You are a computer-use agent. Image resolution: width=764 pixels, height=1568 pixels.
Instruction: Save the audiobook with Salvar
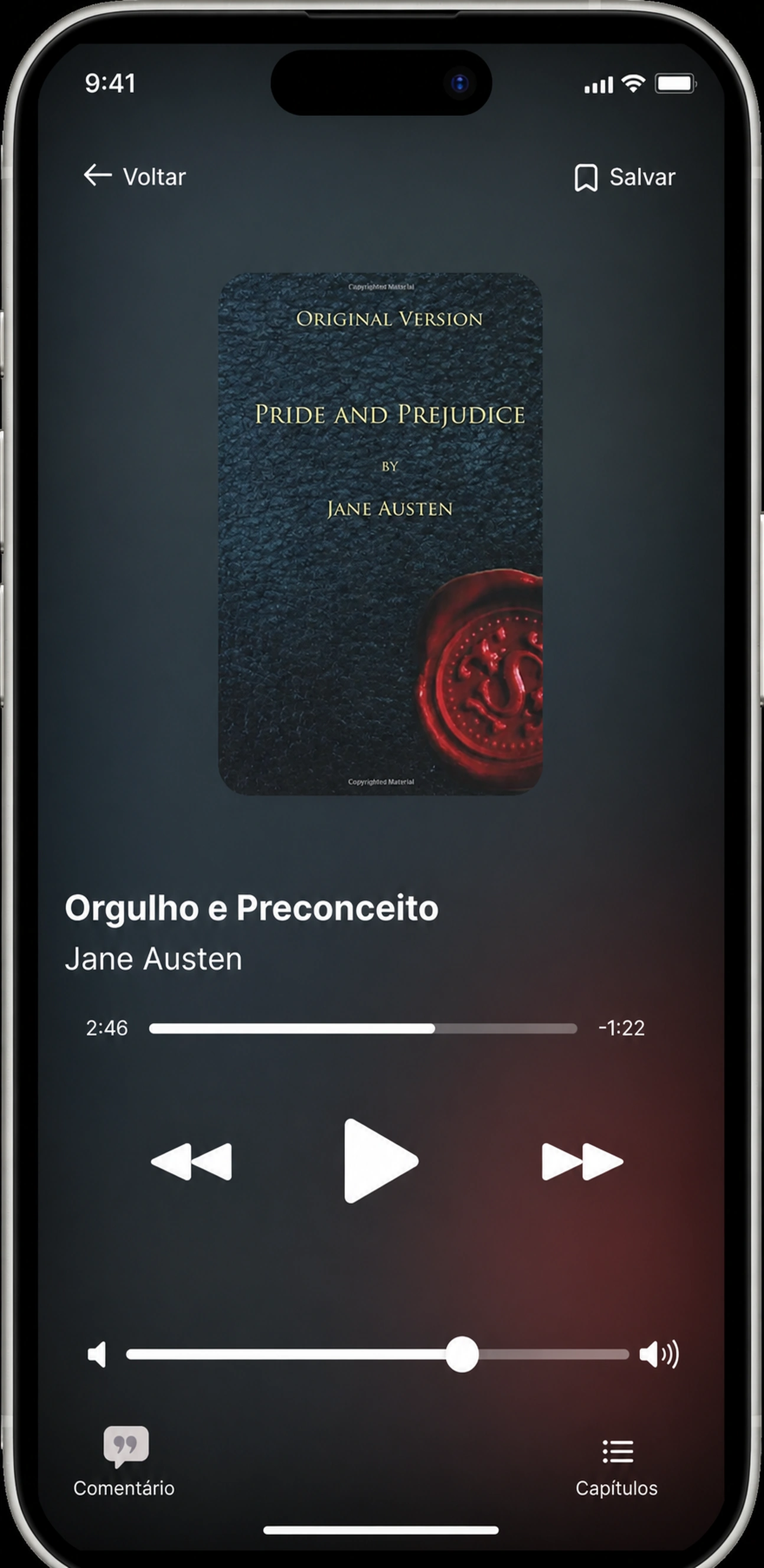625,177
